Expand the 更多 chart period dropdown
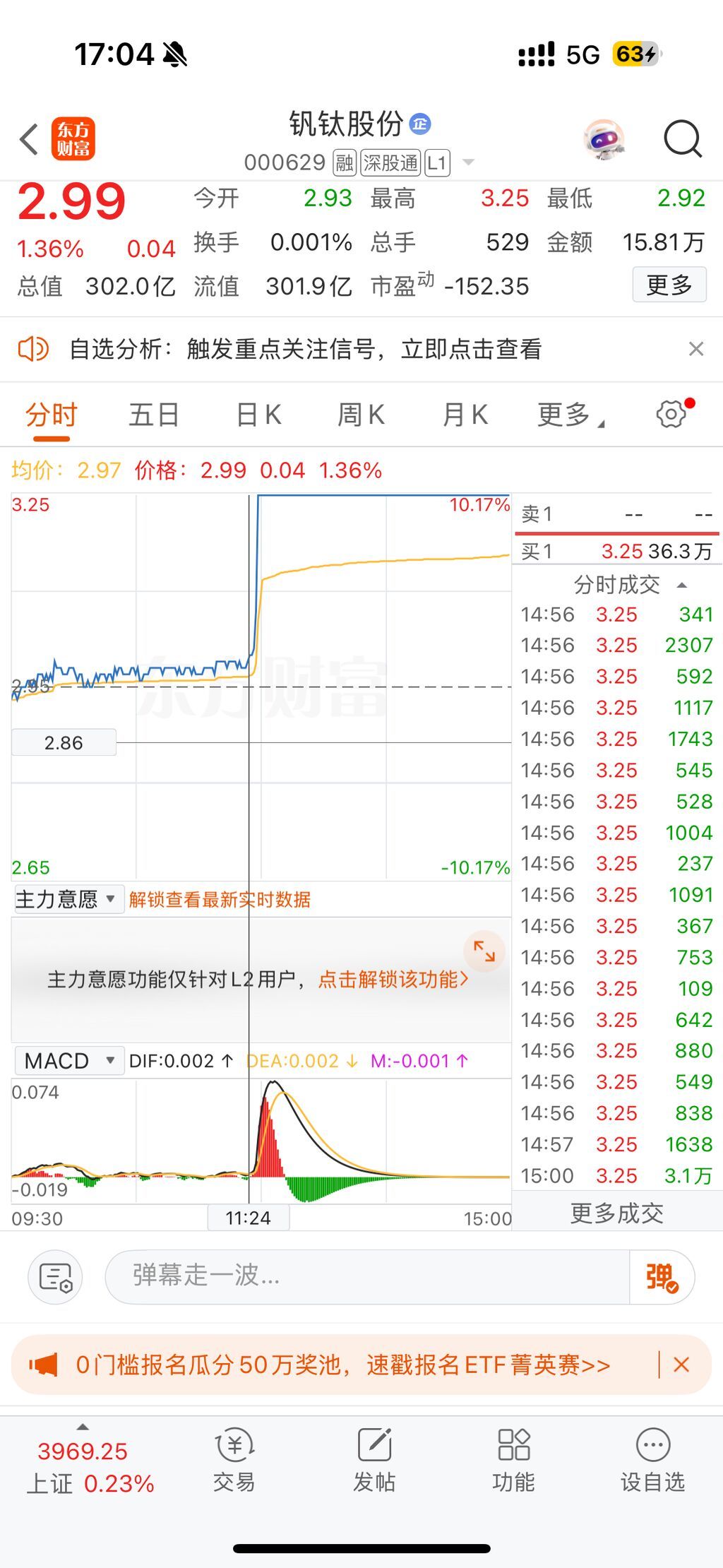 [x=569, y=415]
